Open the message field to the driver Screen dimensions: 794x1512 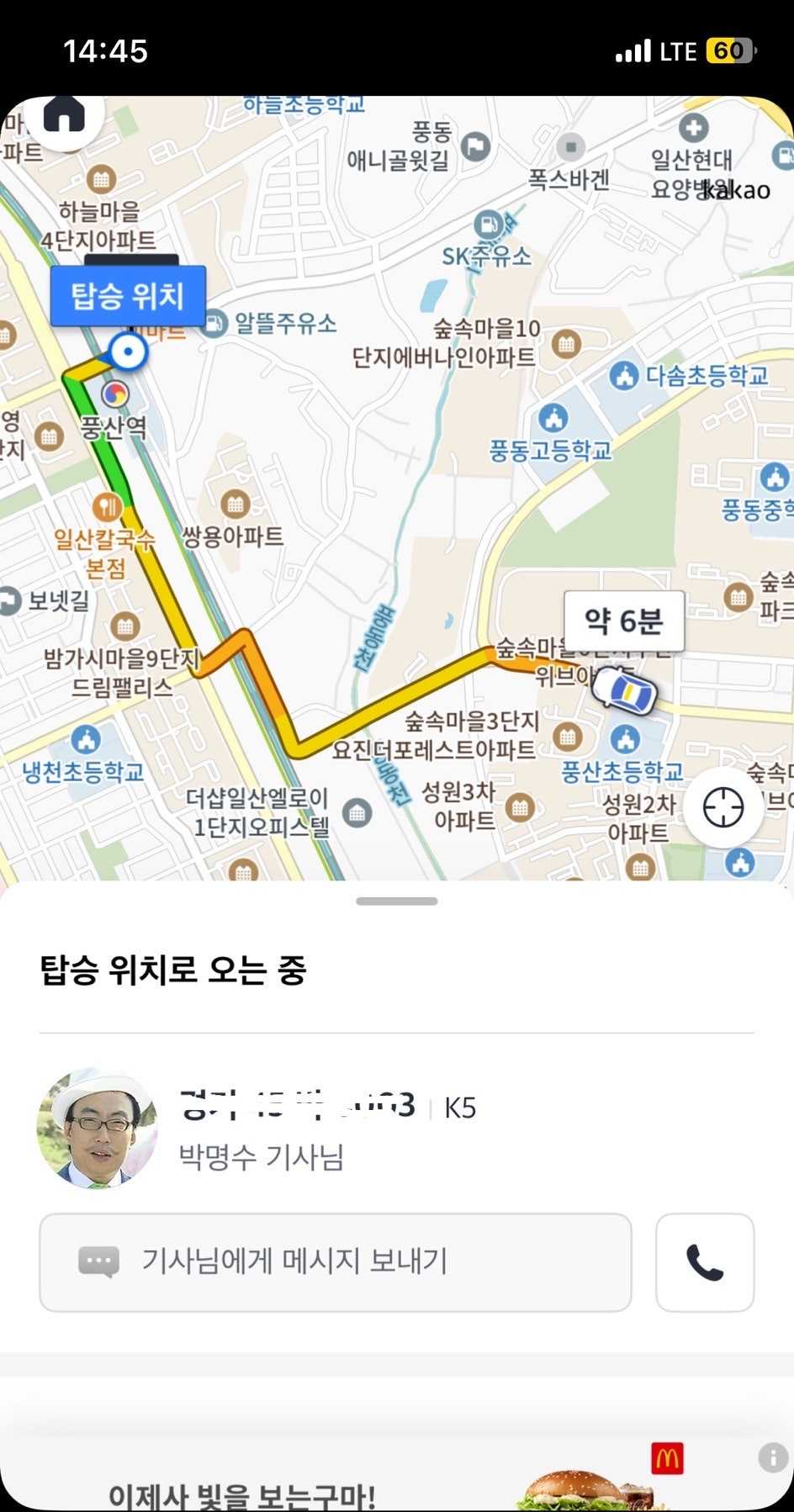[335, 1262]
